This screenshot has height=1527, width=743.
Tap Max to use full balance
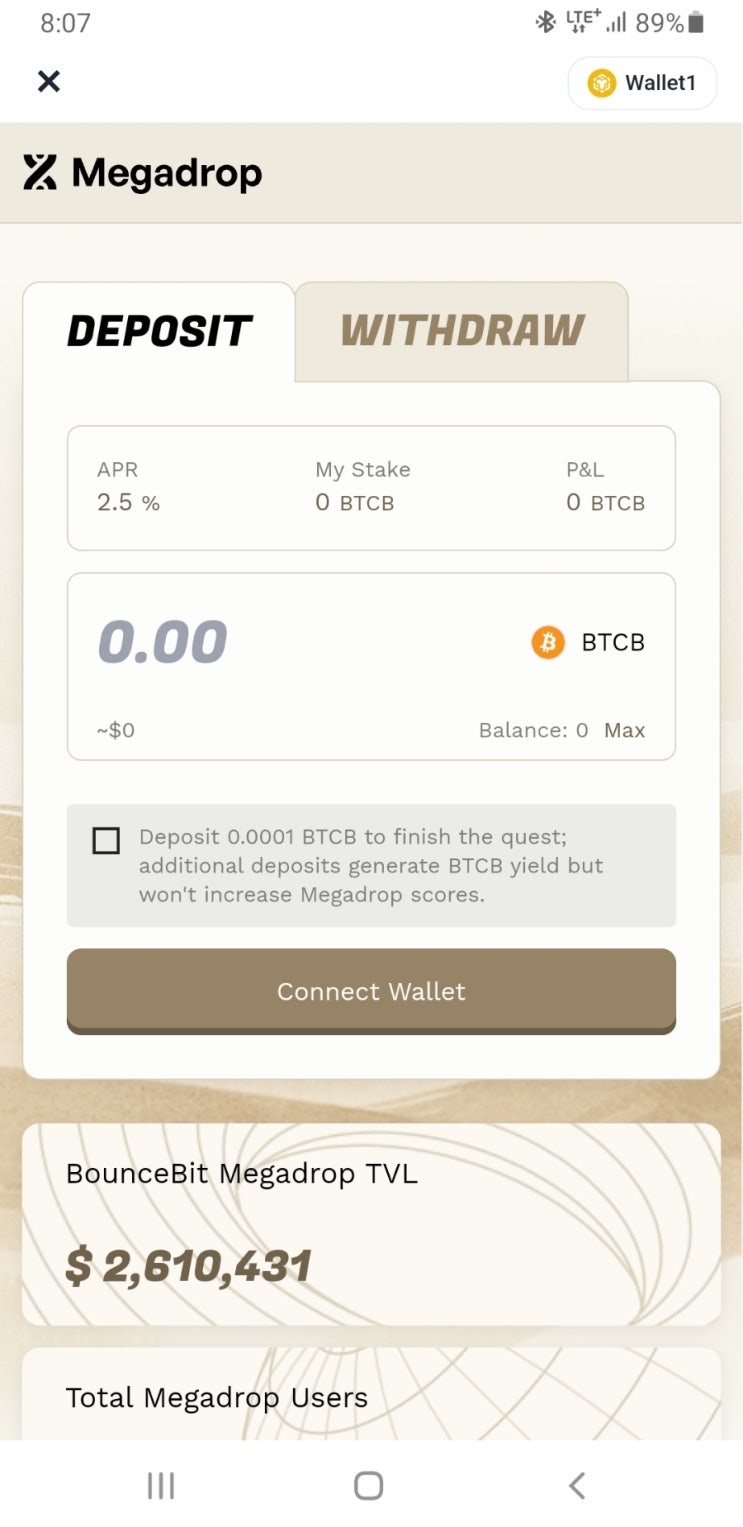624,730
